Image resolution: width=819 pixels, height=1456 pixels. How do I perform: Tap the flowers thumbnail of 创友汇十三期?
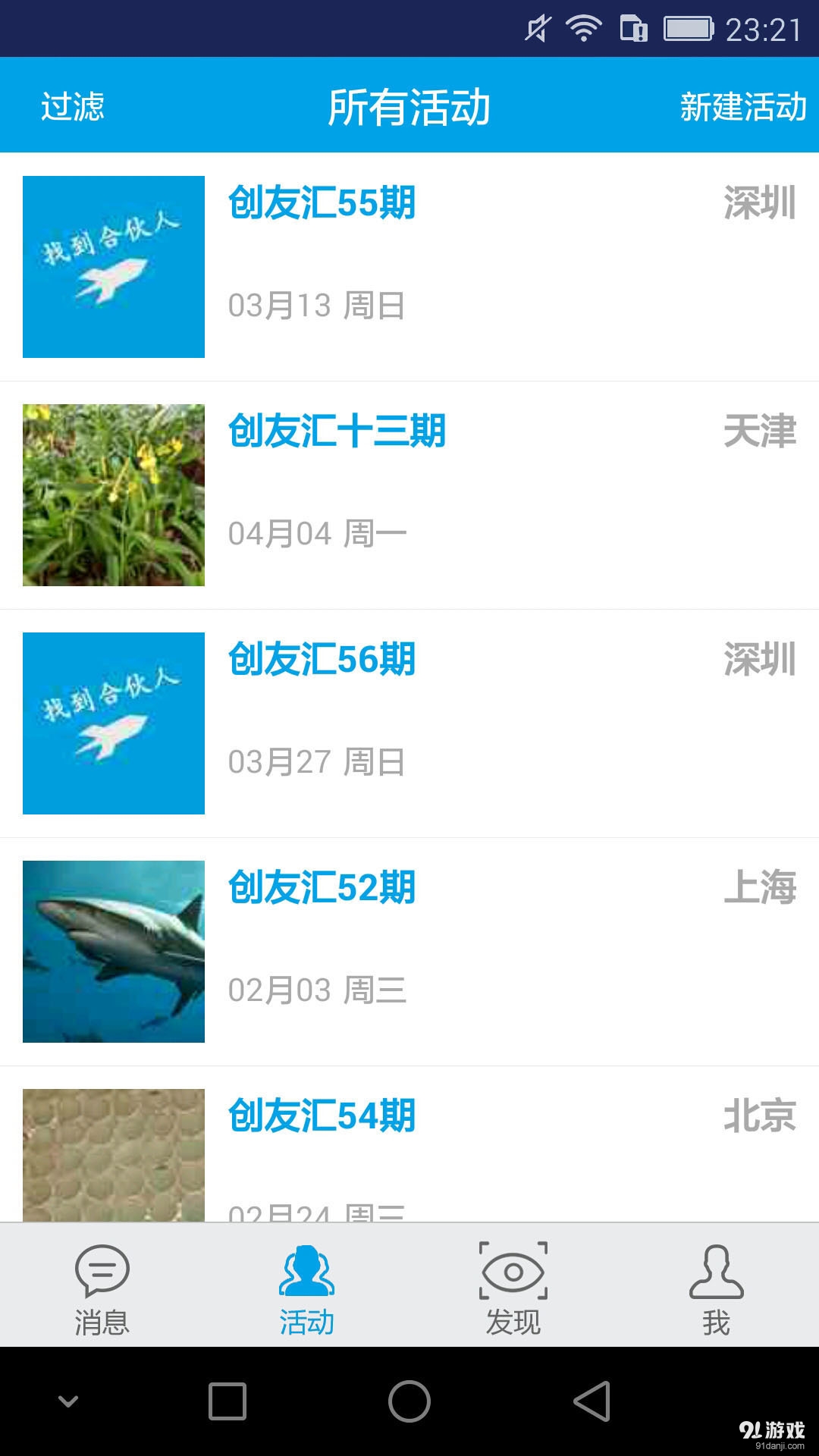tap(114, 495)
